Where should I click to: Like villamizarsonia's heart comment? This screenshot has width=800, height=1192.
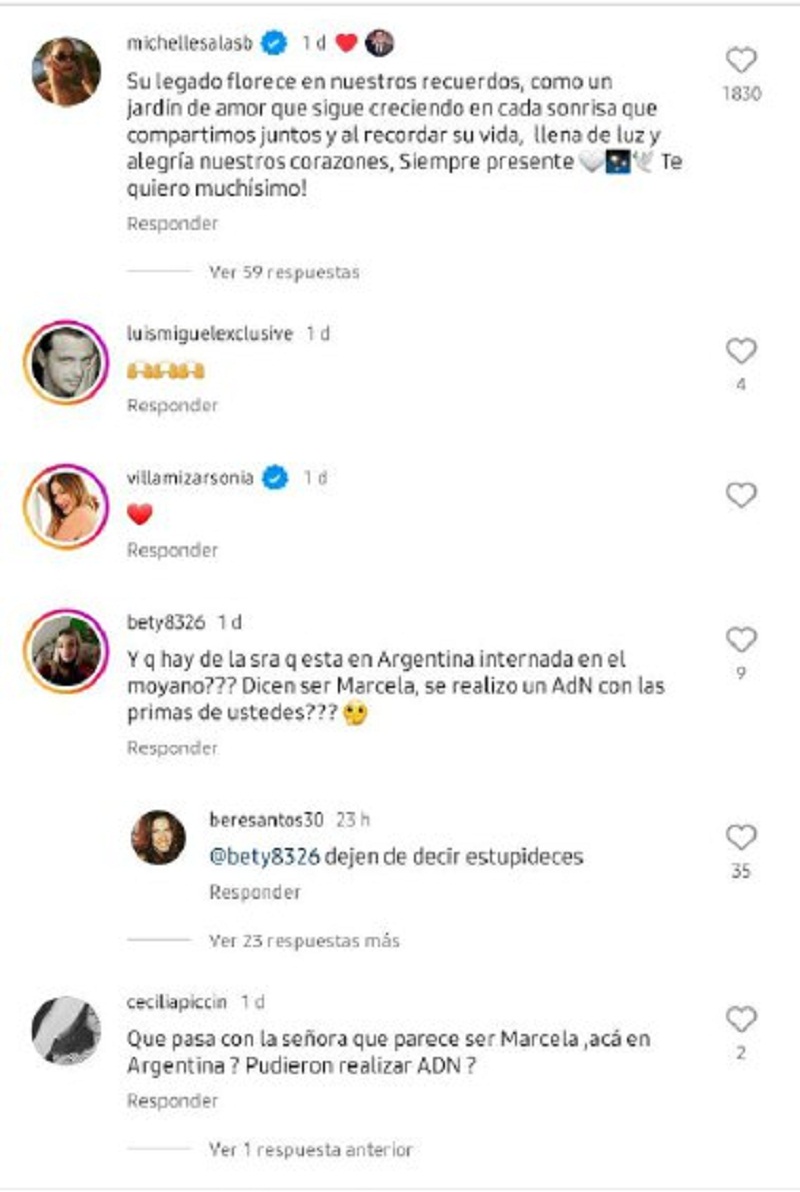click(x=741, y=495)
